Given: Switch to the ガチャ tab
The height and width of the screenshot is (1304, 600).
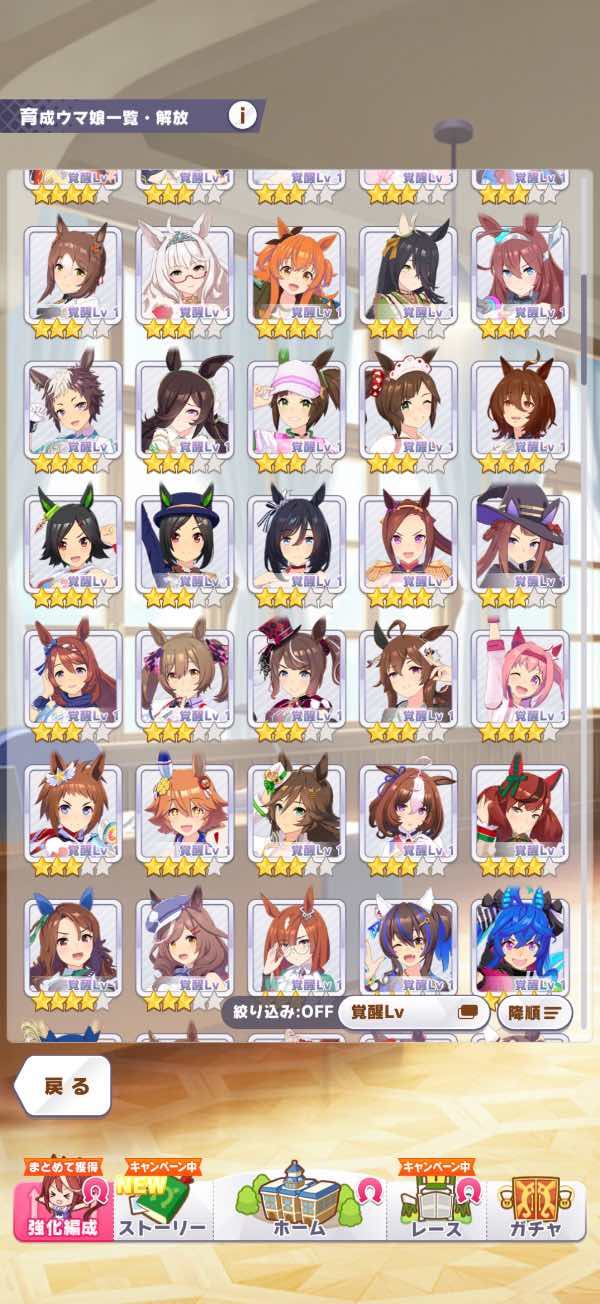Looking at the screenshot, I should coord(537,1210).
